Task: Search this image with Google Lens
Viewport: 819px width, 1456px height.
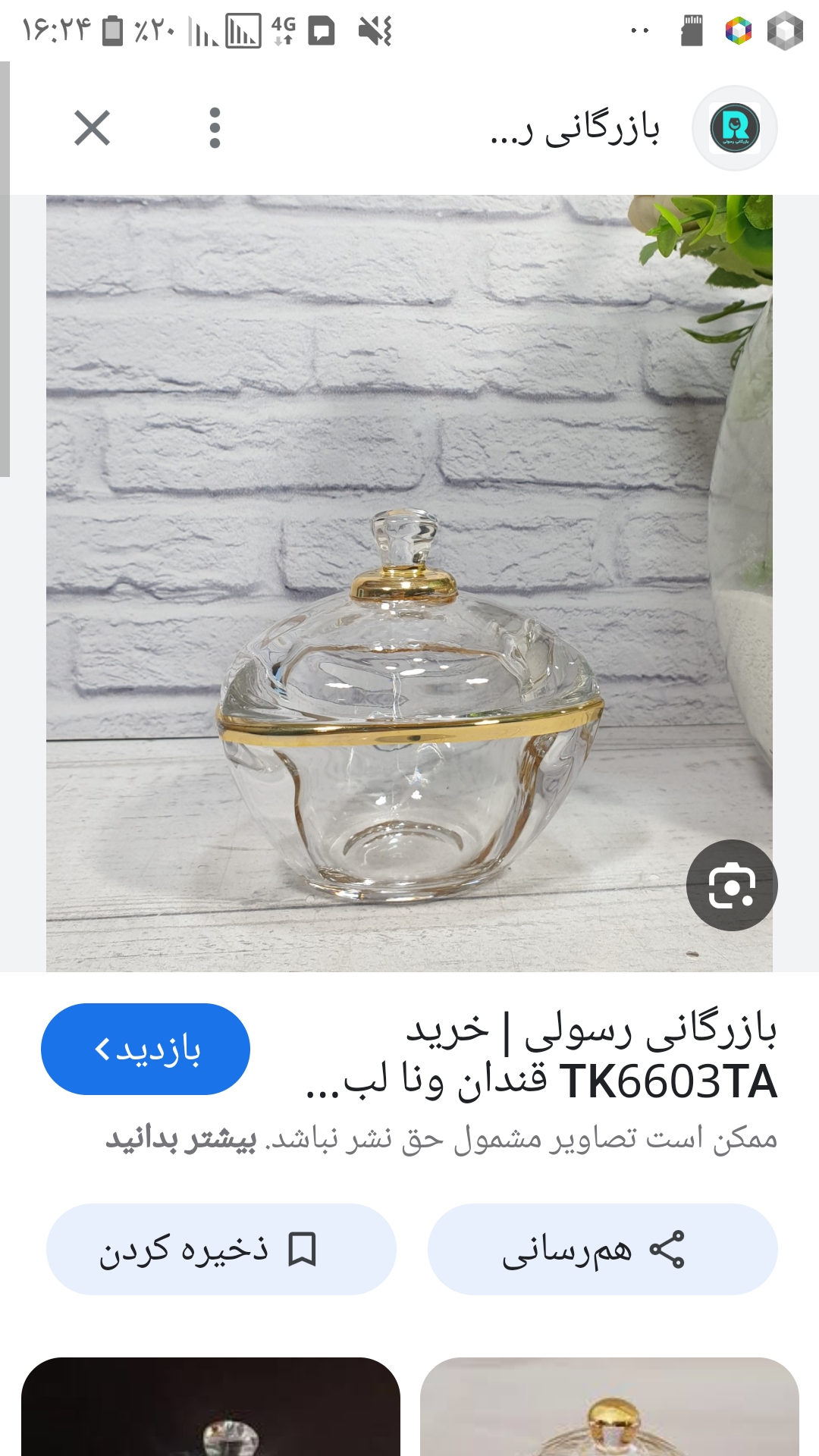Action: pyautogui.click(x=731, y=885)
